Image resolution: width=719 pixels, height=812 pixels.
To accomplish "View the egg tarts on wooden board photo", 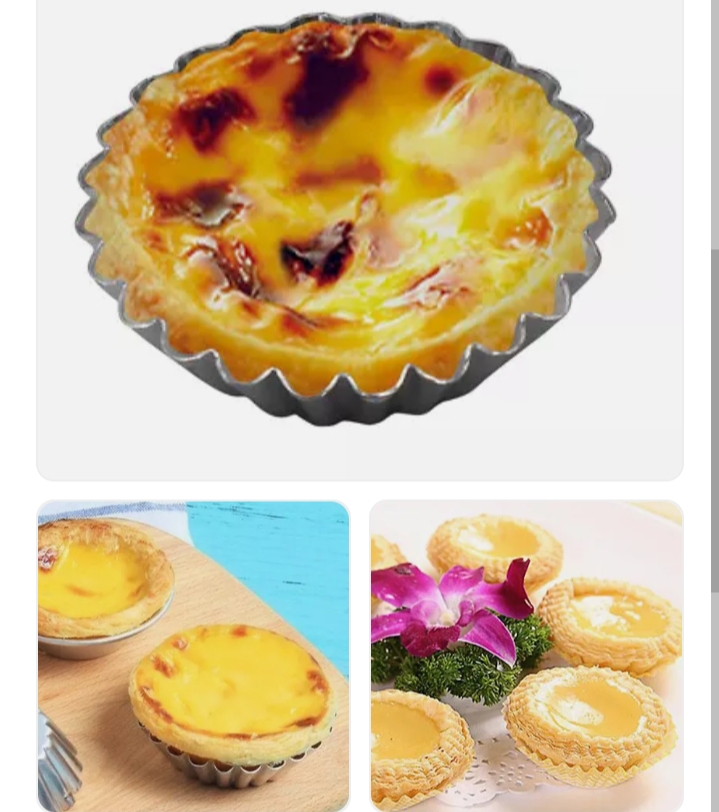I will (193, 655).
